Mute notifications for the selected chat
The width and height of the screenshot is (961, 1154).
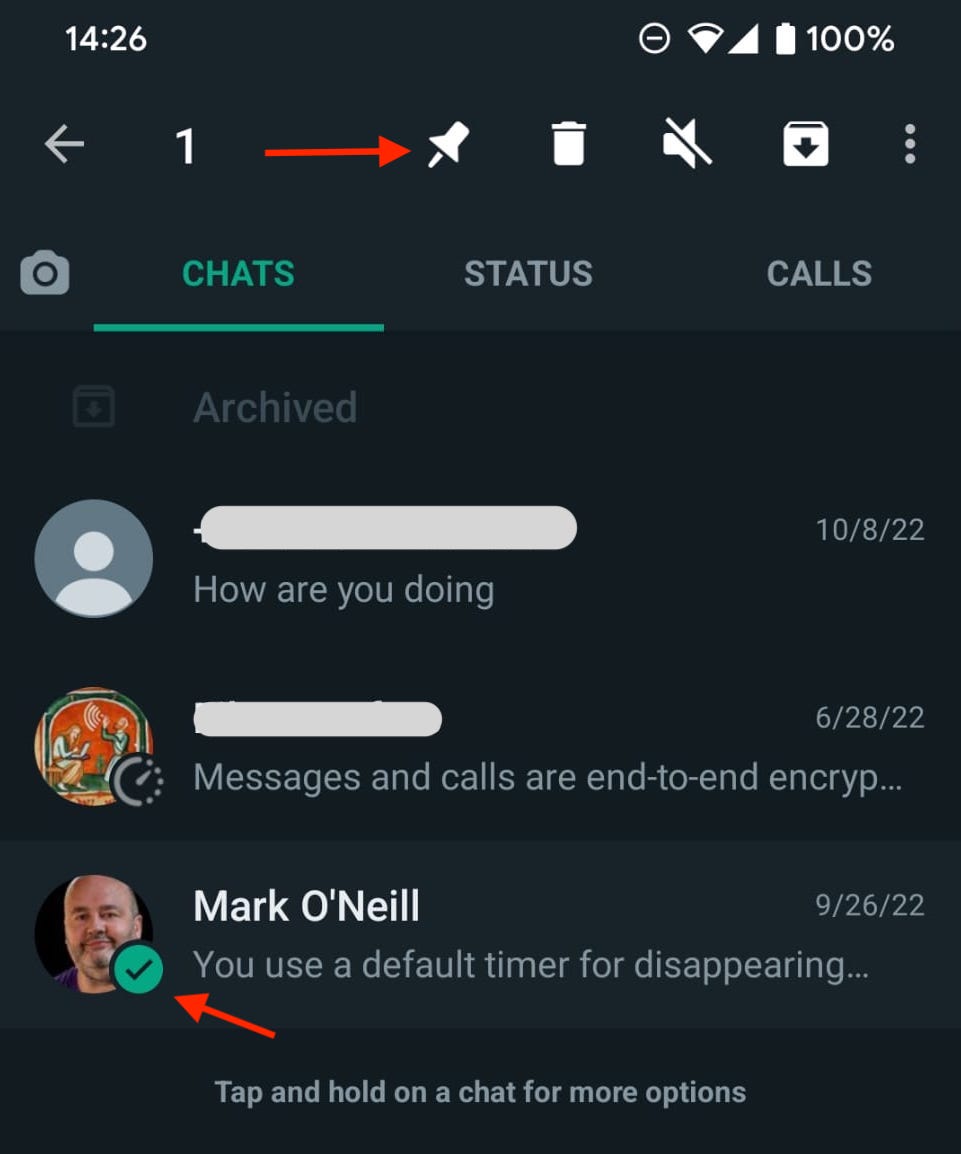(688, 144)
